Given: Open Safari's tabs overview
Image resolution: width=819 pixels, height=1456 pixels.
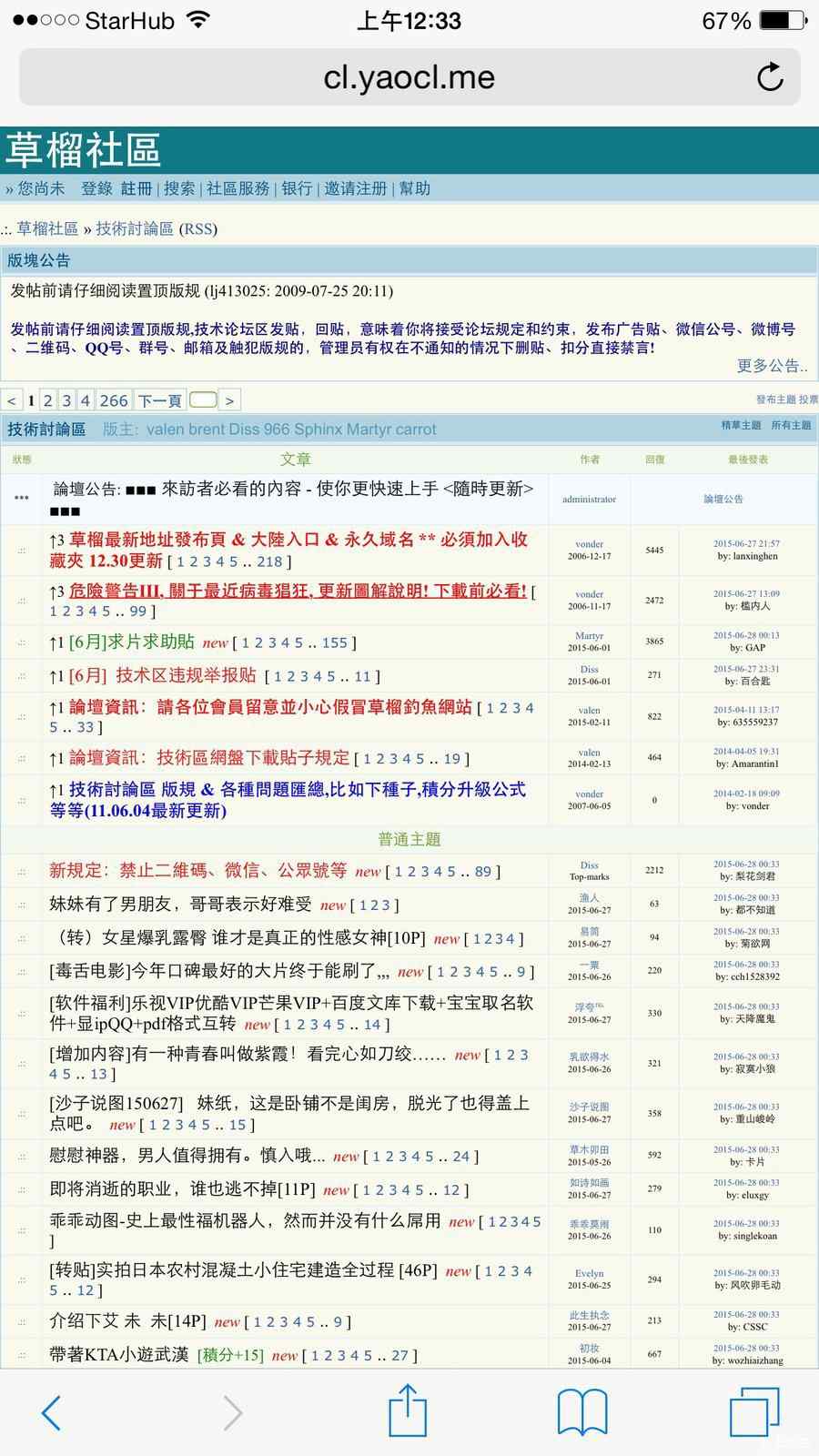Looking at the screenshot, I should (x=754, y=1412).
